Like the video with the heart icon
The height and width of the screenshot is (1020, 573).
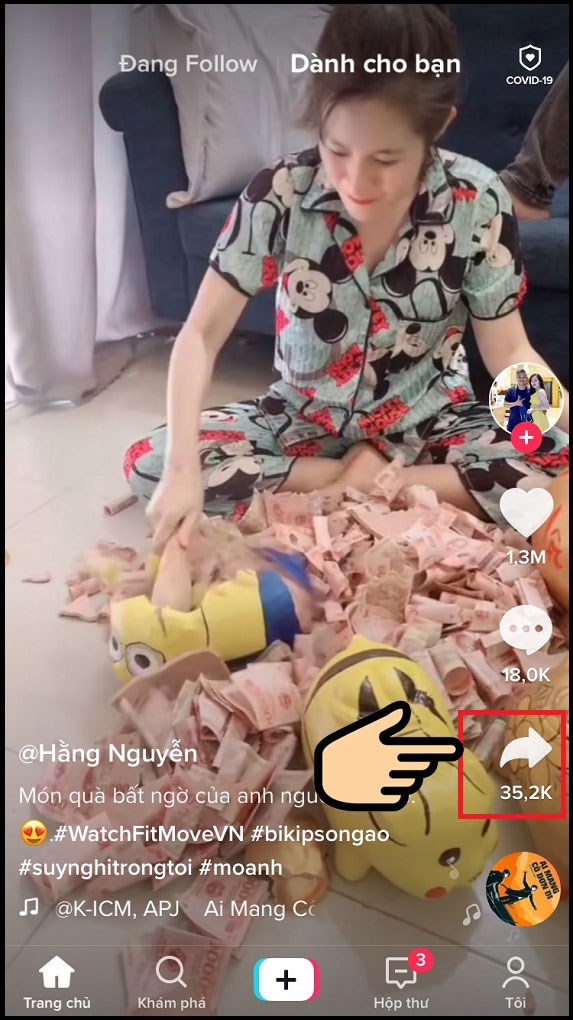click(527, 511)
